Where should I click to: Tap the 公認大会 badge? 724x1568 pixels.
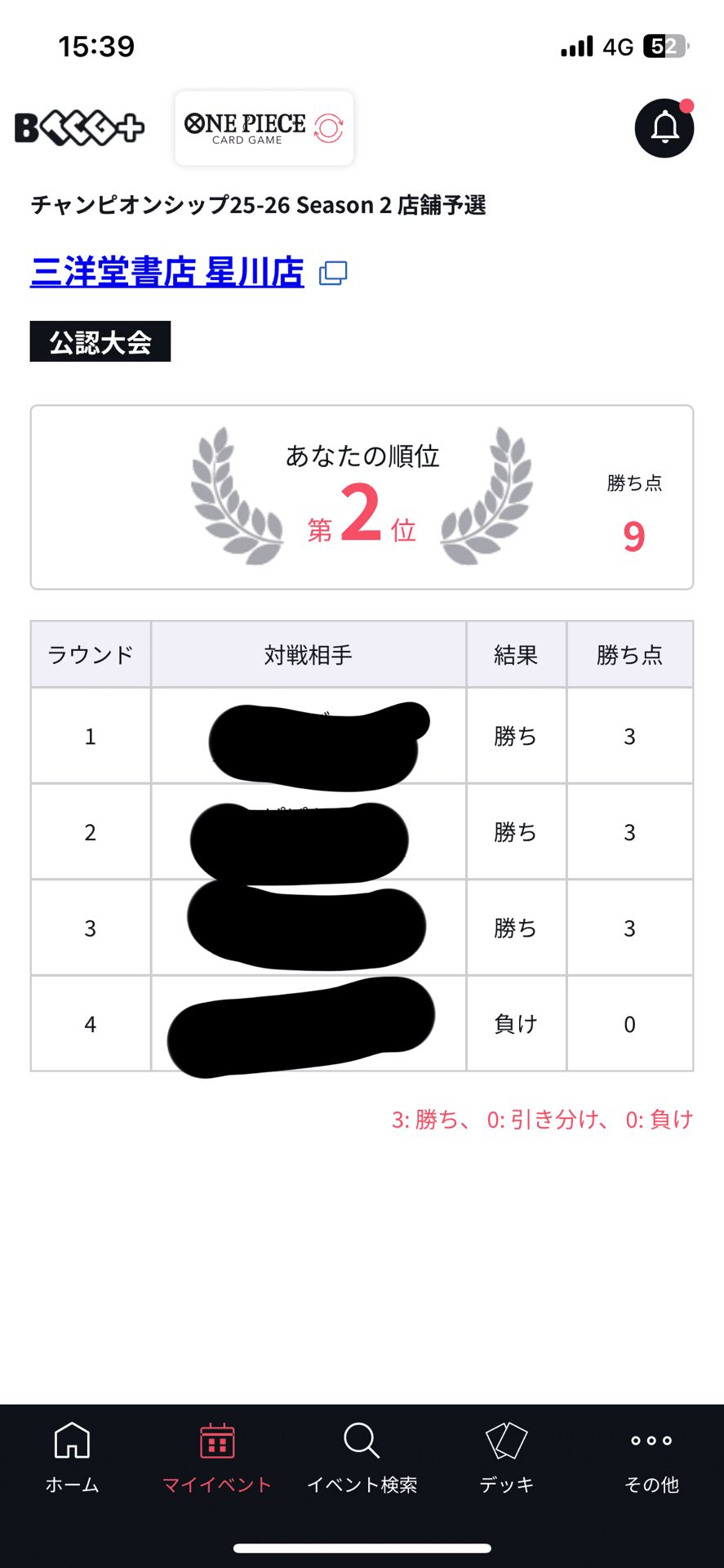point(100,342)
